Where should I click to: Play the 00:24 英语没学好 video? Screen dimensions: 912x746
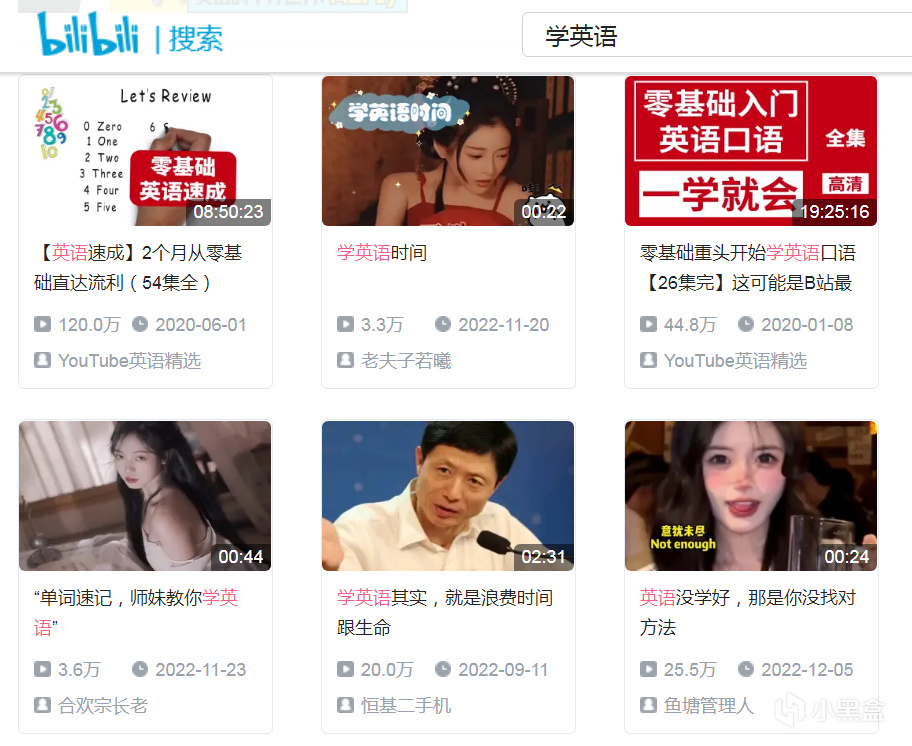pos(751,496)
